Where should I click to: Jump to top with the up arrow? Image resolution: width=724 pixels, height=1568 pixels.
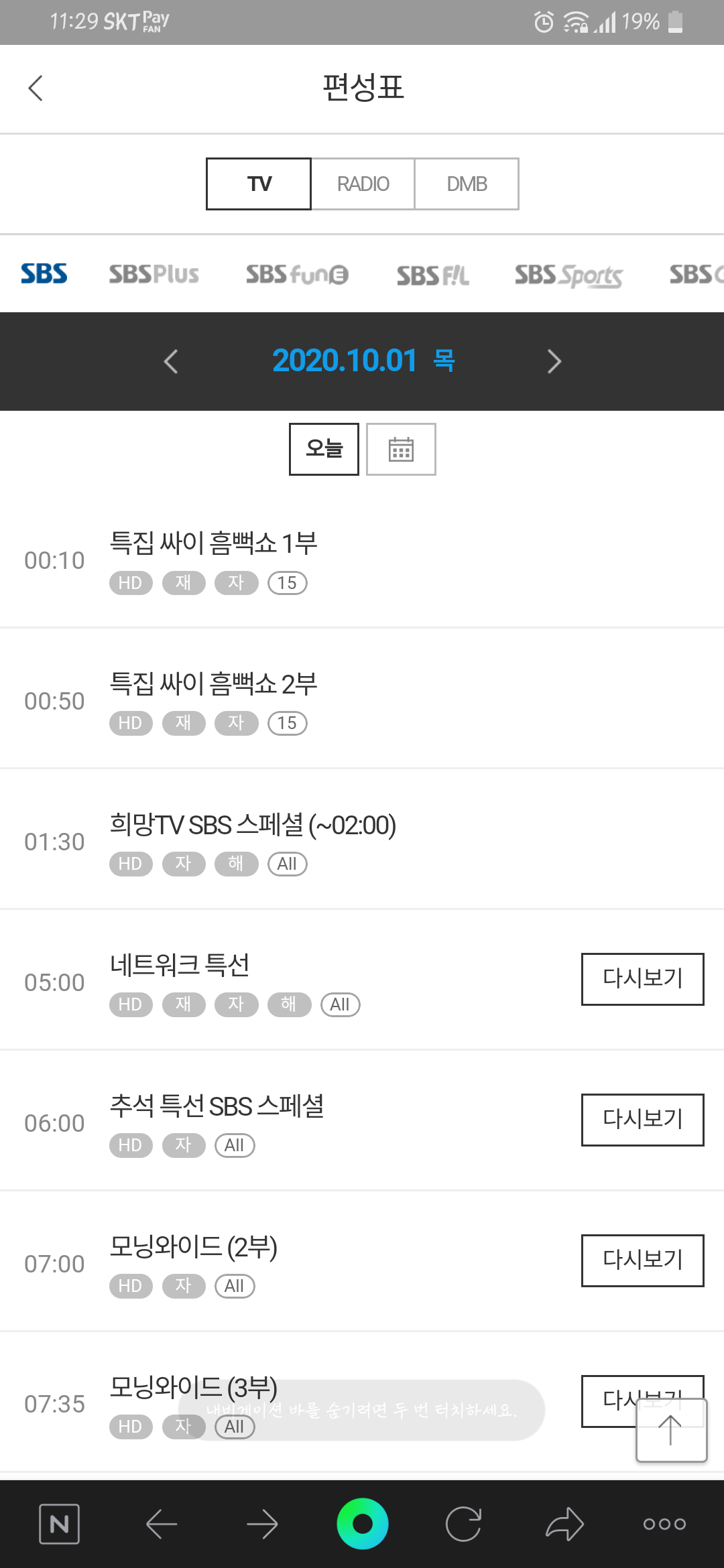[671, 1430]
